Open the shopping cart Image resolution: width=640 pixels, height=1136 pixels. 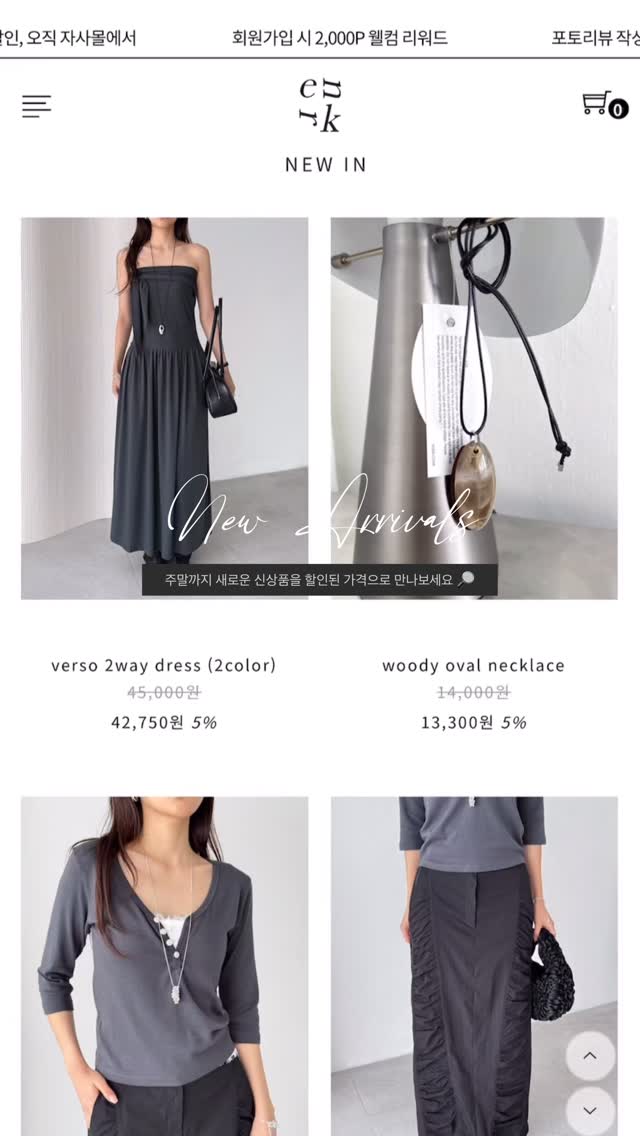point(604,105)
